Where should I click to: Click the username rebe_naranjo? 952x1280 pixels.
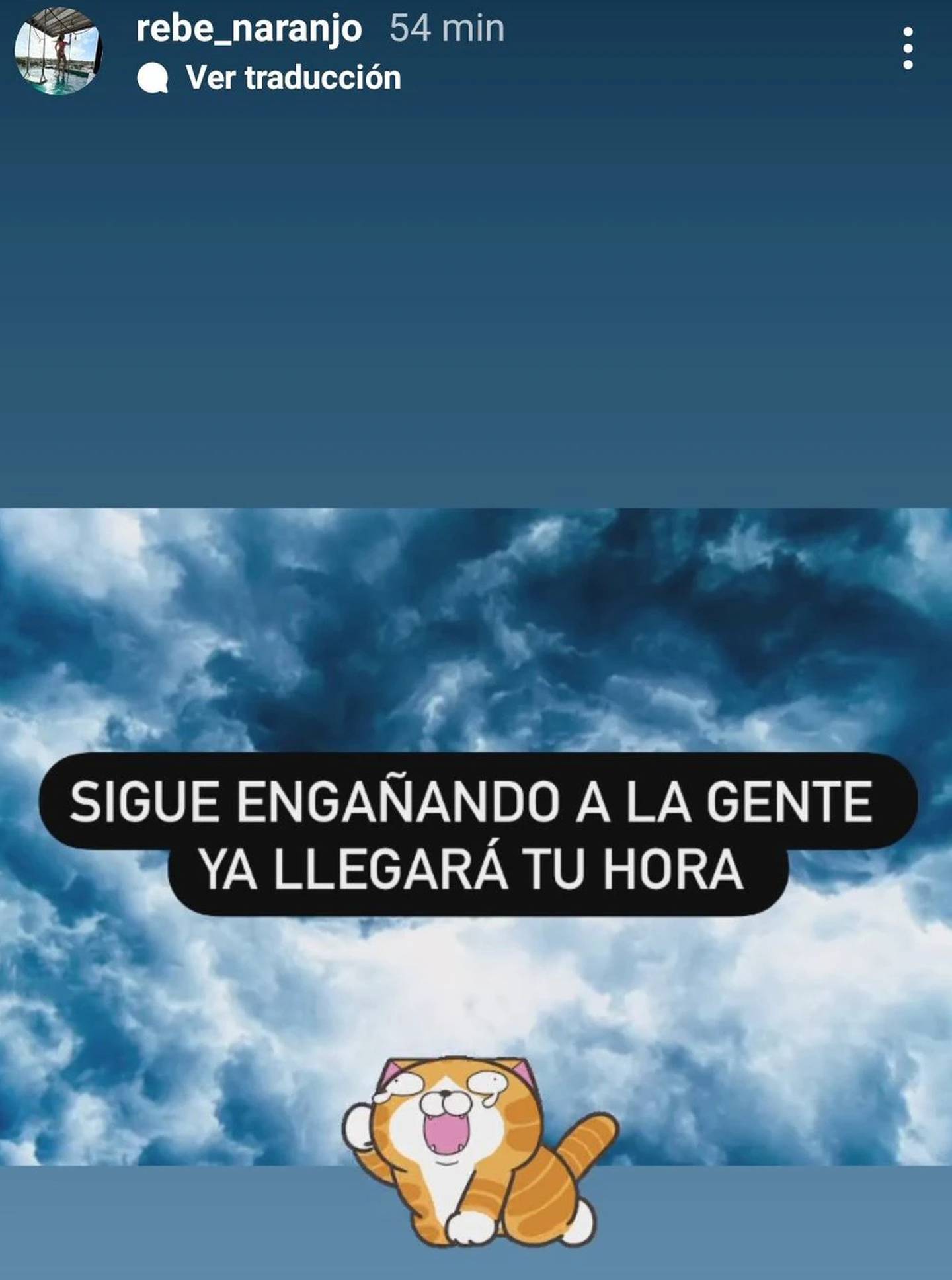click(248, 30)
